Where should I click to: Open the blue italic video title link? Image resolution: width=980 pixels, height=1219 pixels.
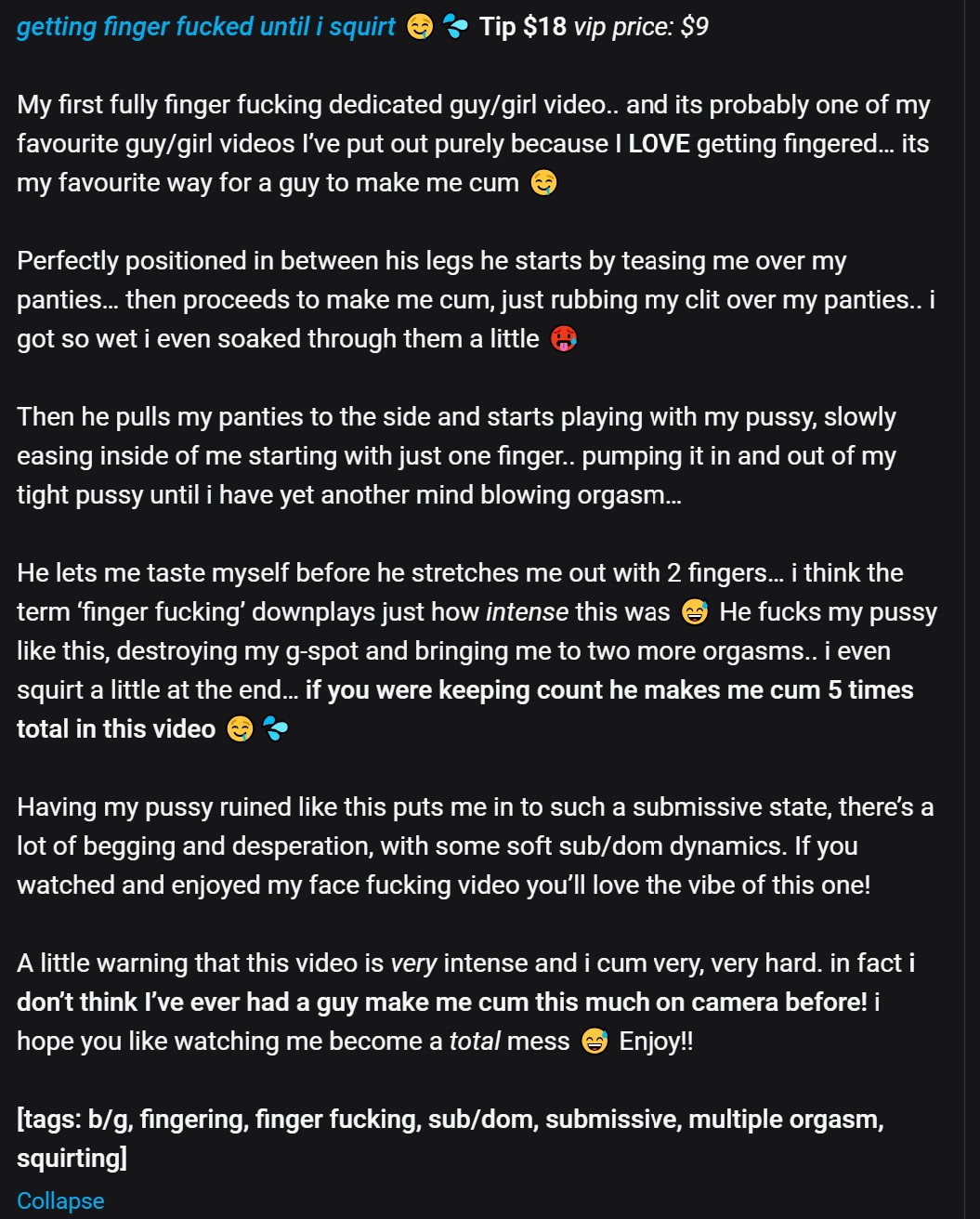[x=206, y=27]
